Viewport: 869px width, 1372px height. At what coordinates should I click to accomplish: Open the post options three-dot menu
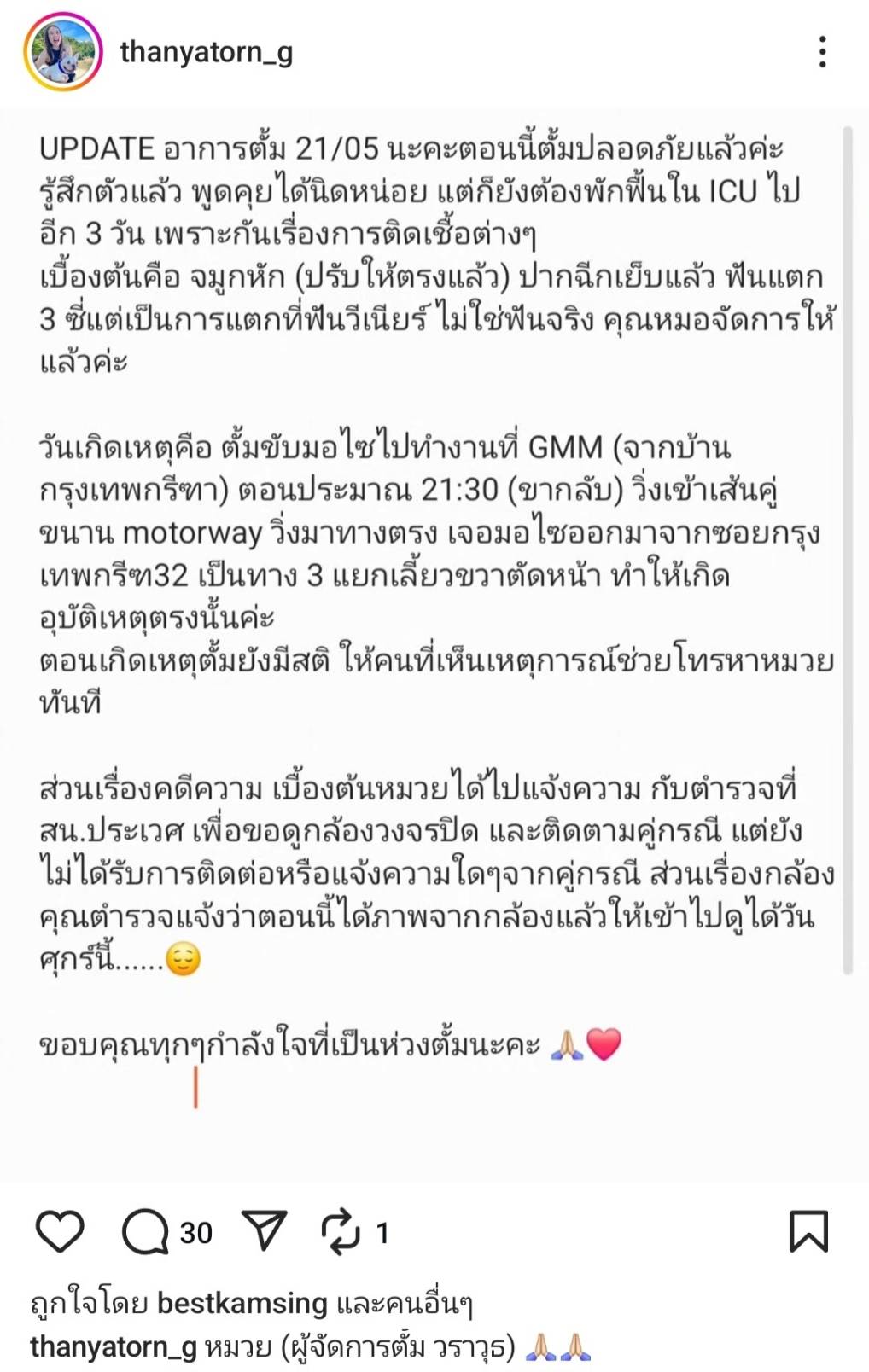(x=823, y=53)
